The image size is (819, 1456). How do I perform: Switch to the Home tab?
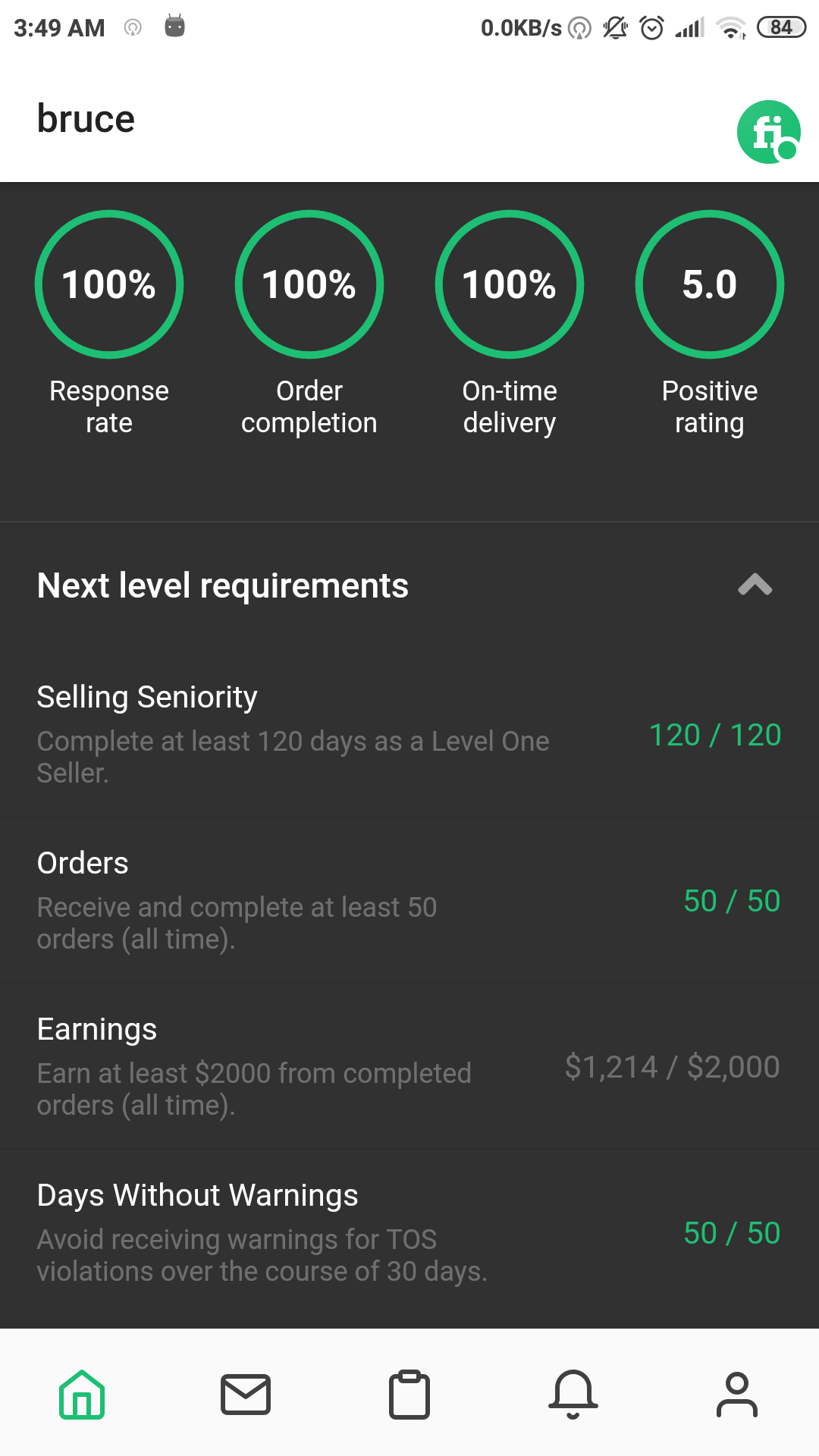[82, 1394]
